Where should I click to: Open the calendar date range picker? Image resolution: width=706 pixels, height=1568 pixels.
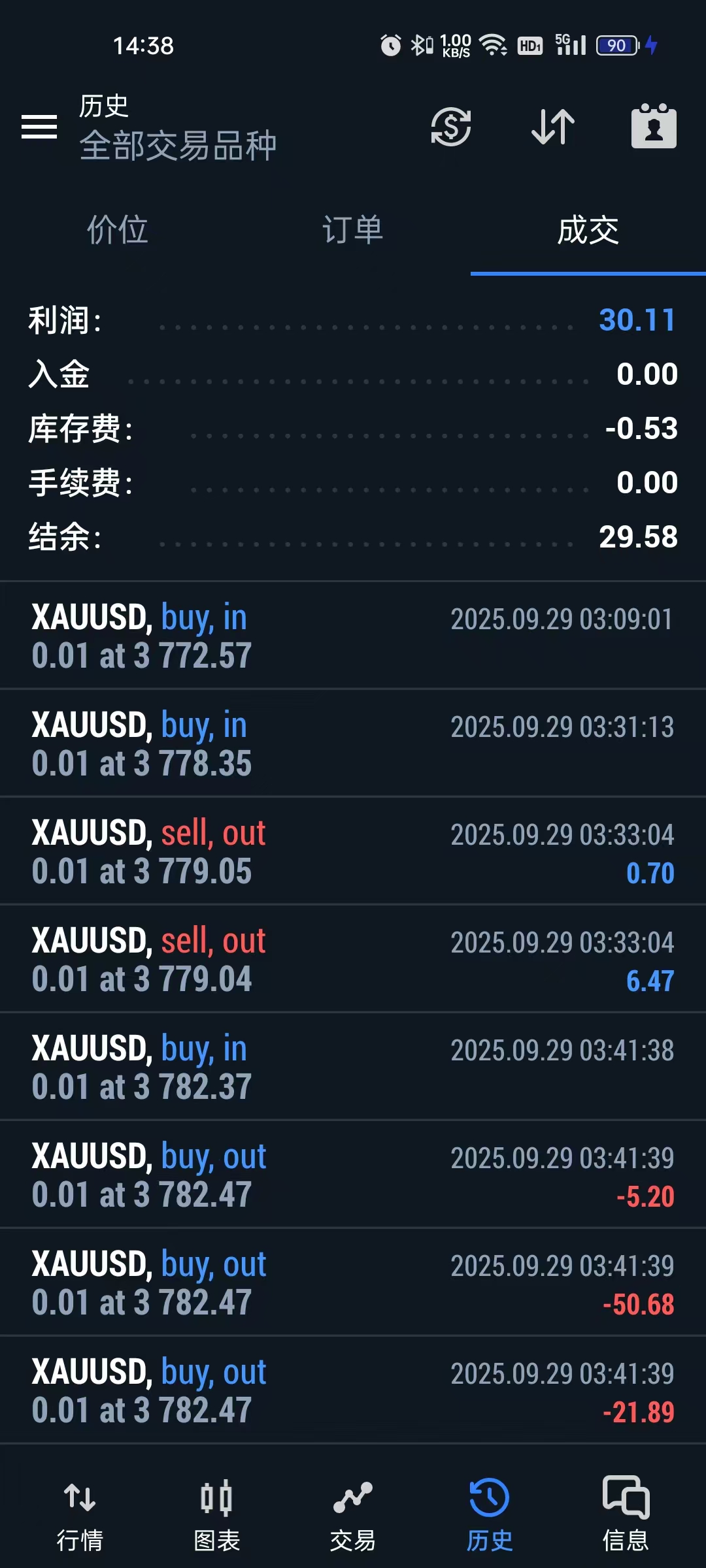click(654, 127)
